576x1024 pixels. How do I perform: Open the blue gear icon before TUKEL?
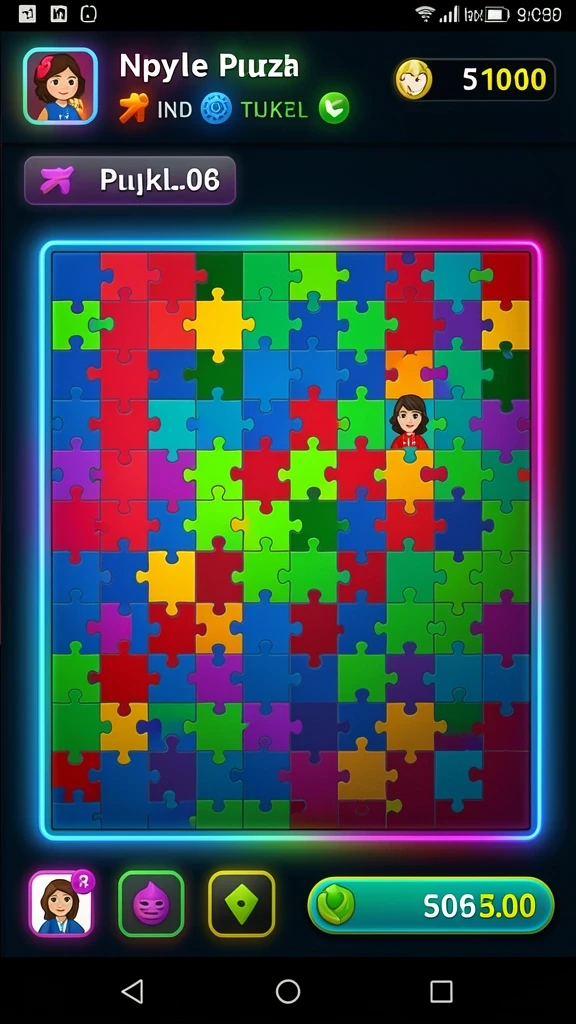pos(216,108)
